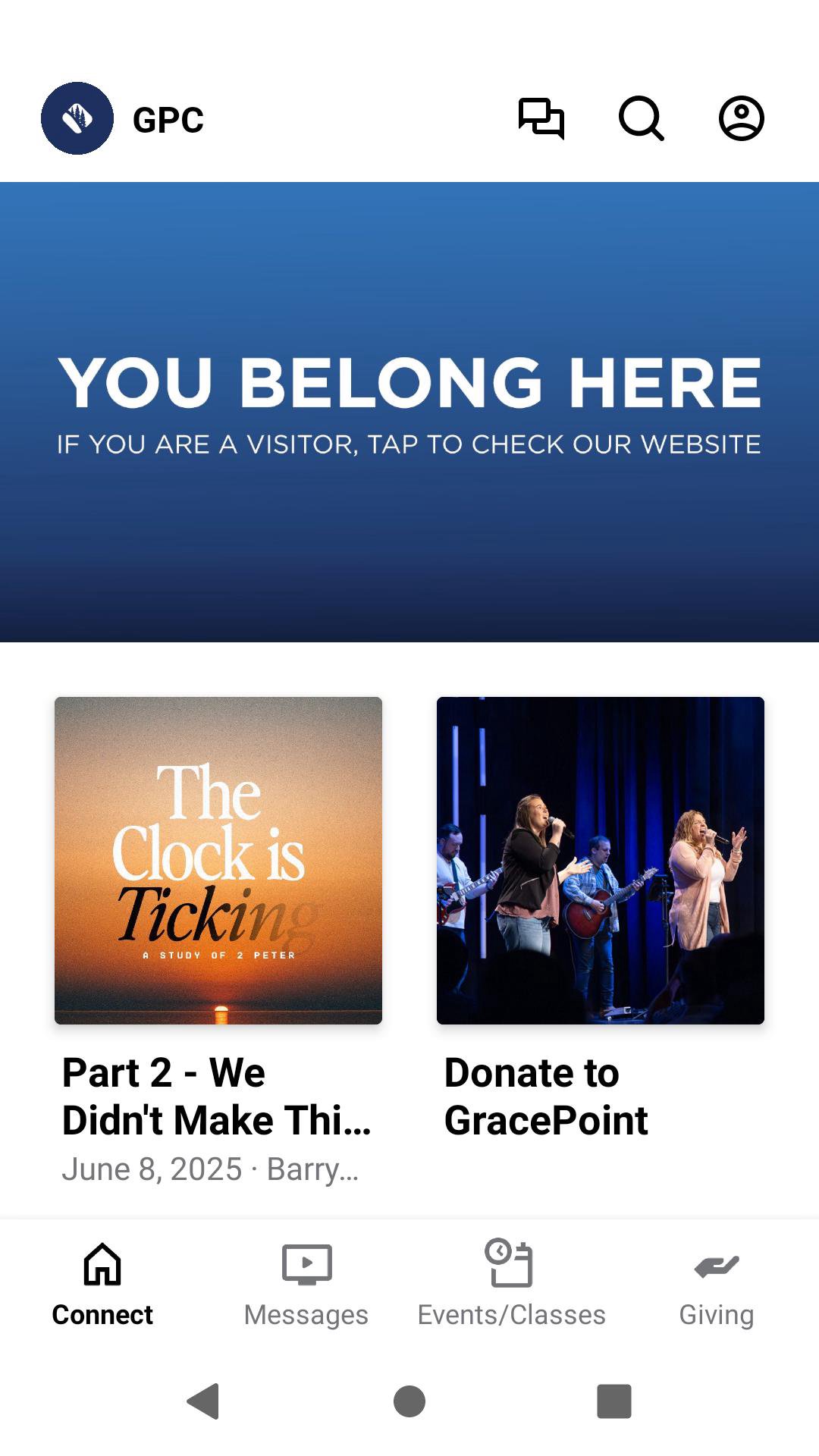Open the Donate to GracePoint card

(x=601, y=861)
